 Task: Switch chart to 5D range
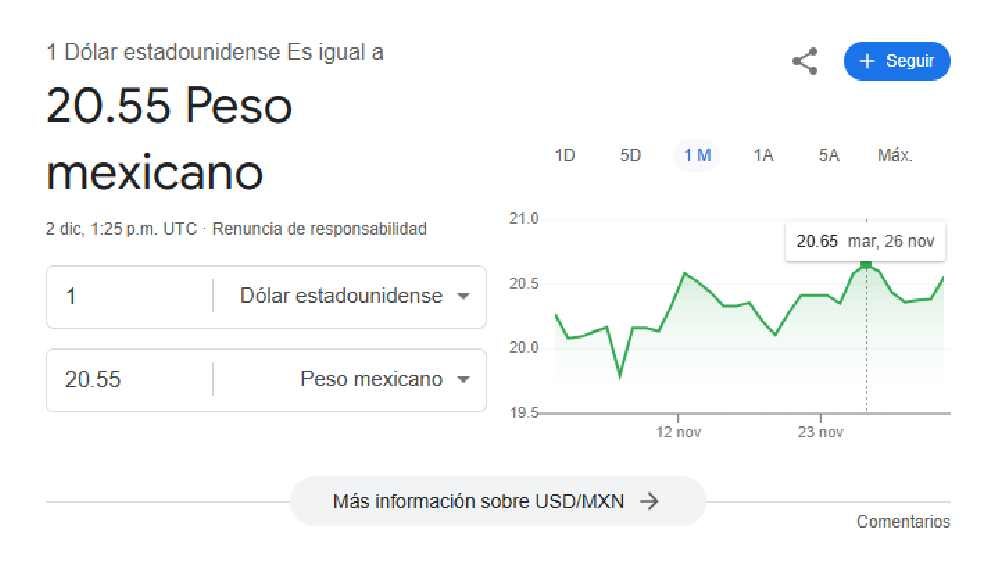(630, 155)
